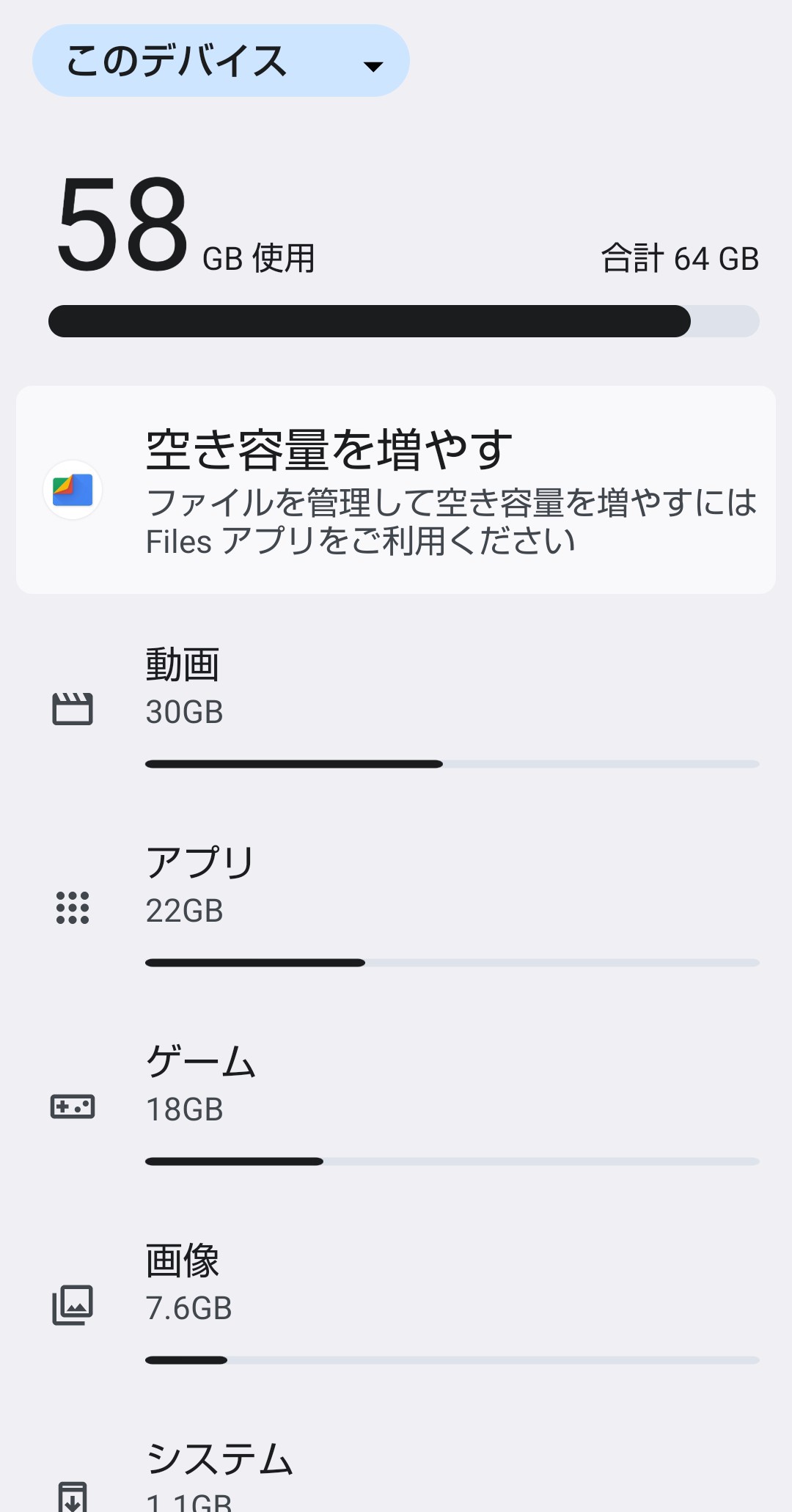Viewport: 792px width, 1512px height.
Task: Open 画像 storage details
Action: pyautogui.click(x=396, y=1299)
